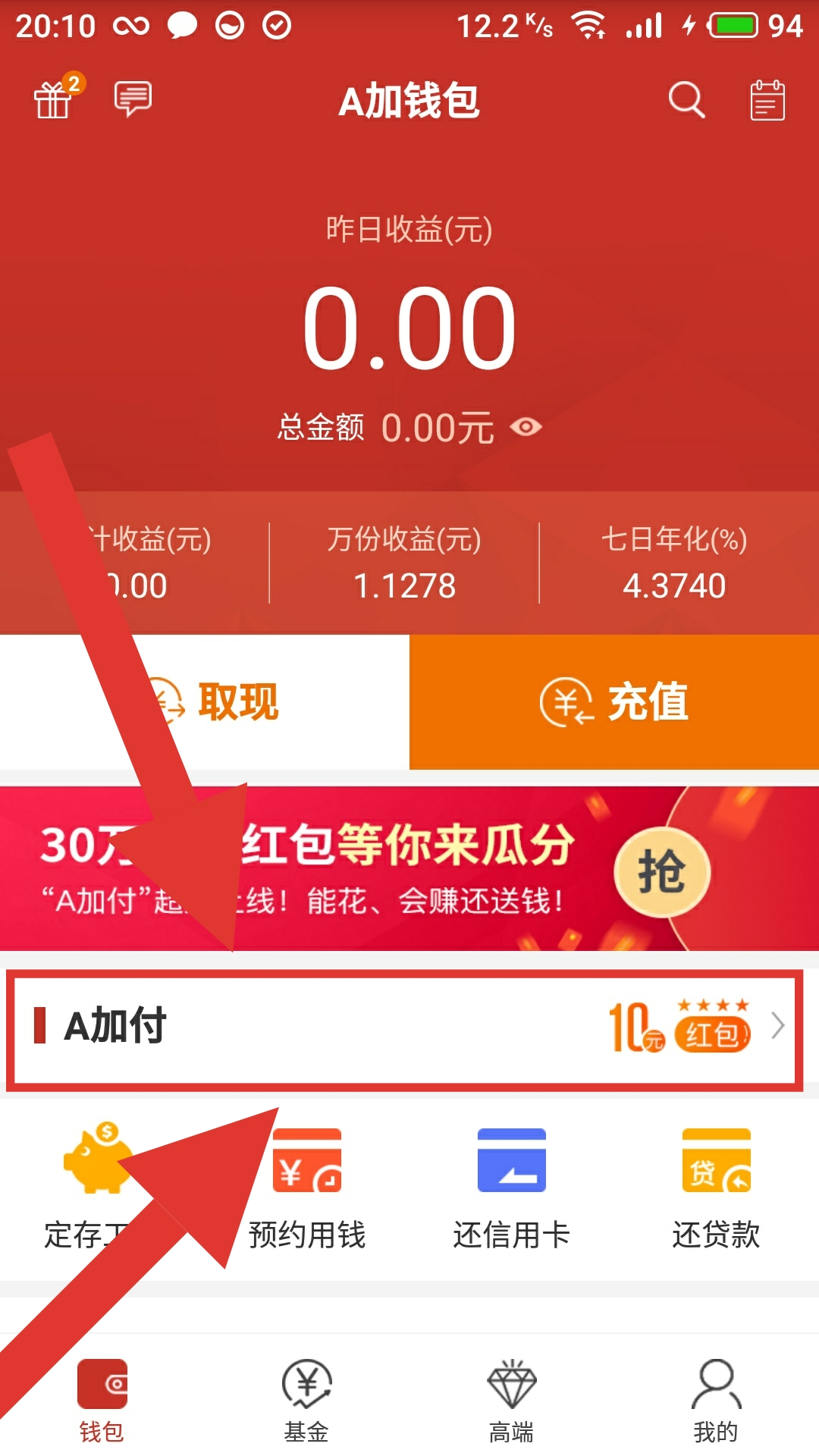The image size is (819, 1456).
Task: Tap the 充值 recharge button
Action: (x=614, y=701)
